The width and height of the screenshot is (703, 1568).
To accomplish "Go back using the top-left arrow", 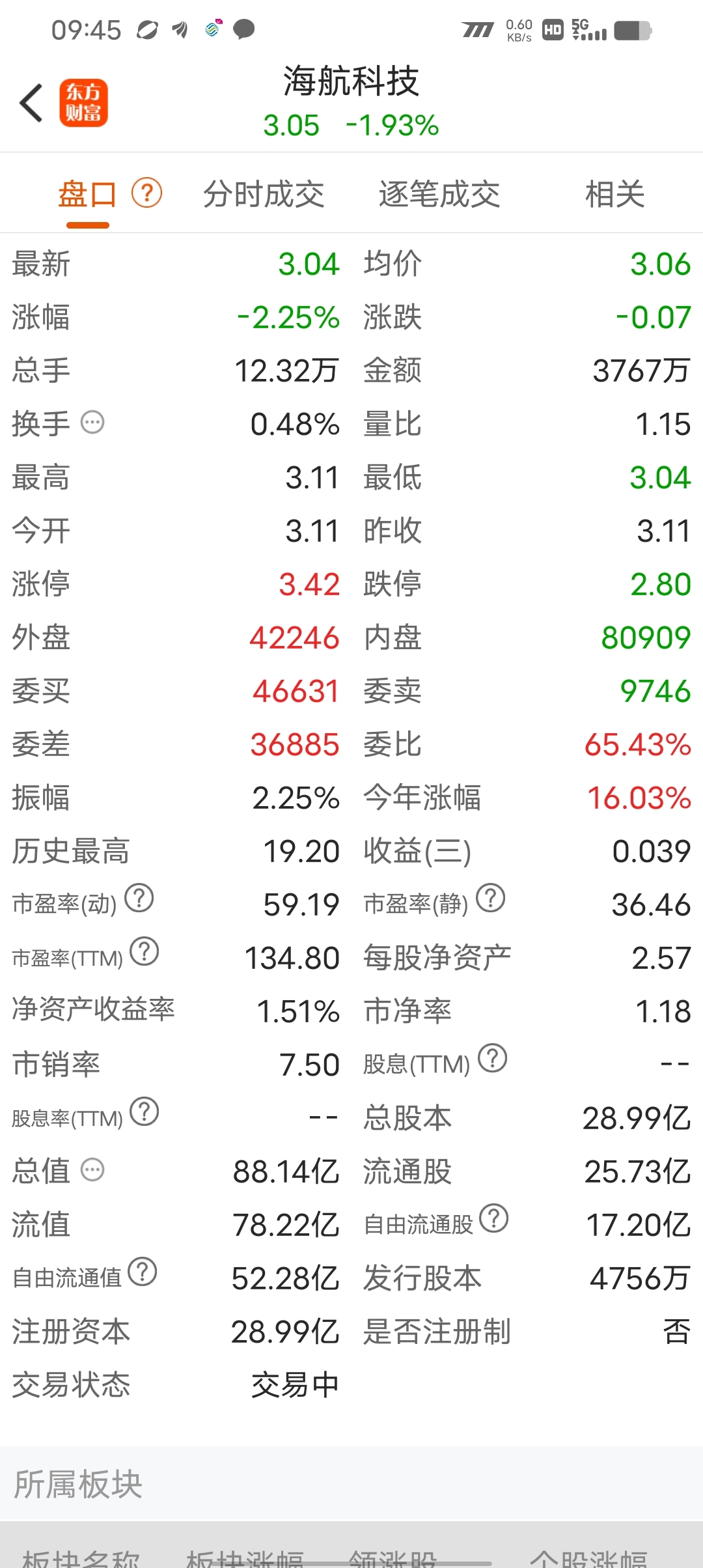I will pos(31,103).
